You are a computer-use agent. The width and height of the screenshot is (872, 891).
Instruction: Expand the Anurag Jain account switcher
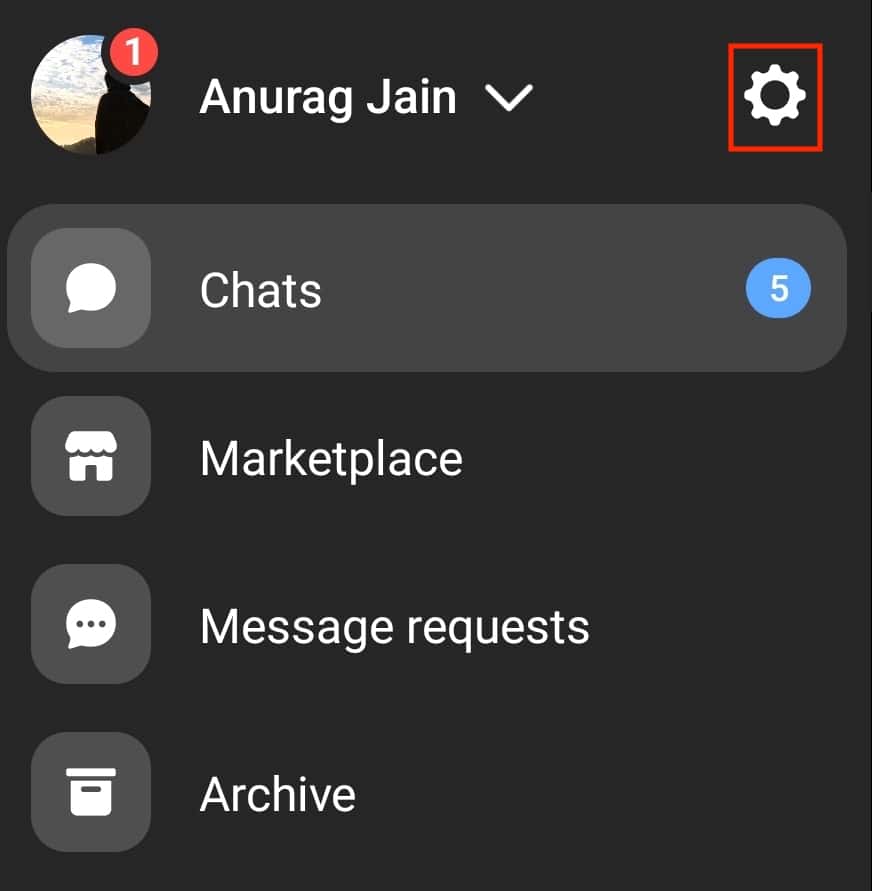click(x=508, y=98)
